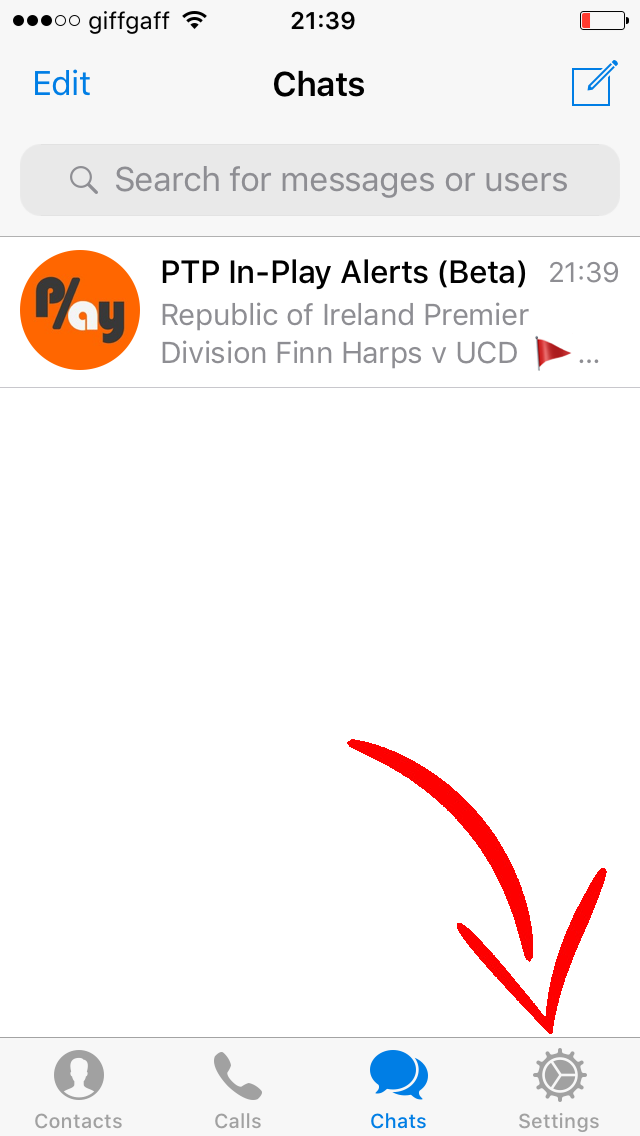Open the PTP In-Play Alerts (Beta) chat
Image resolution: width=640 pixels, height=1136 pixels.
click(320, 312)
